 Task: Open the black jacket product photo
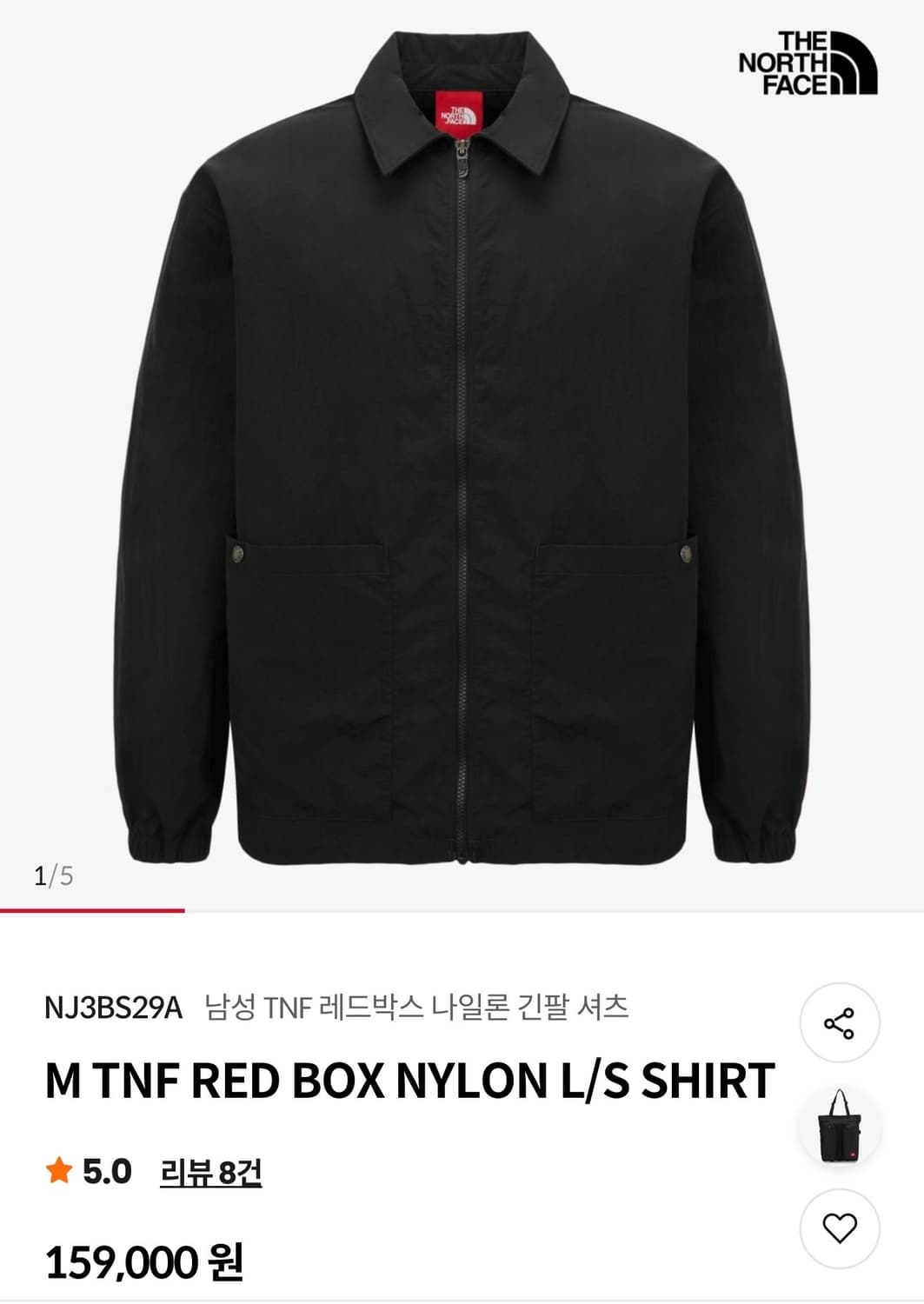pyautogui.click(x=461, y=452)
